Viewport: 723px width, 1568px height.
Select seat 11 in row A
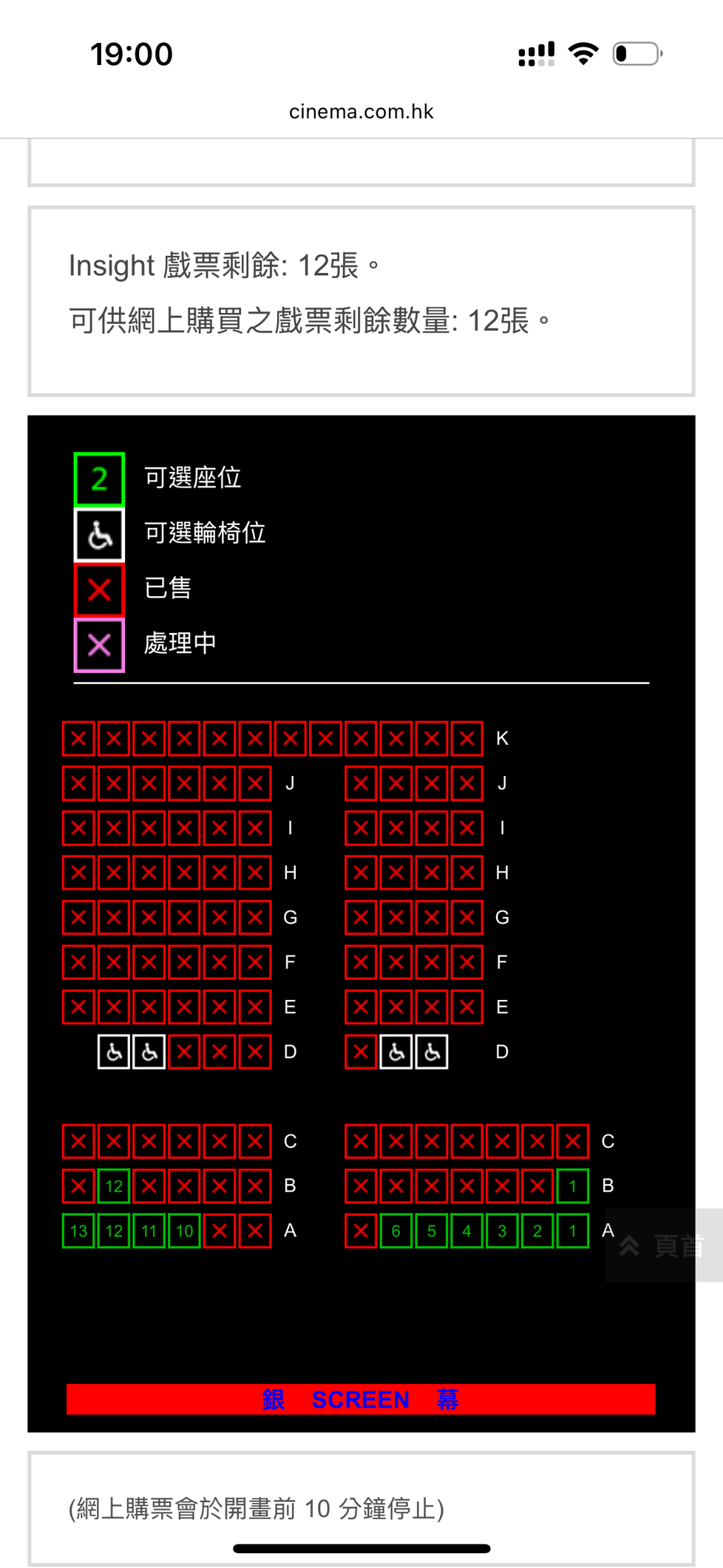[149, 1231]
